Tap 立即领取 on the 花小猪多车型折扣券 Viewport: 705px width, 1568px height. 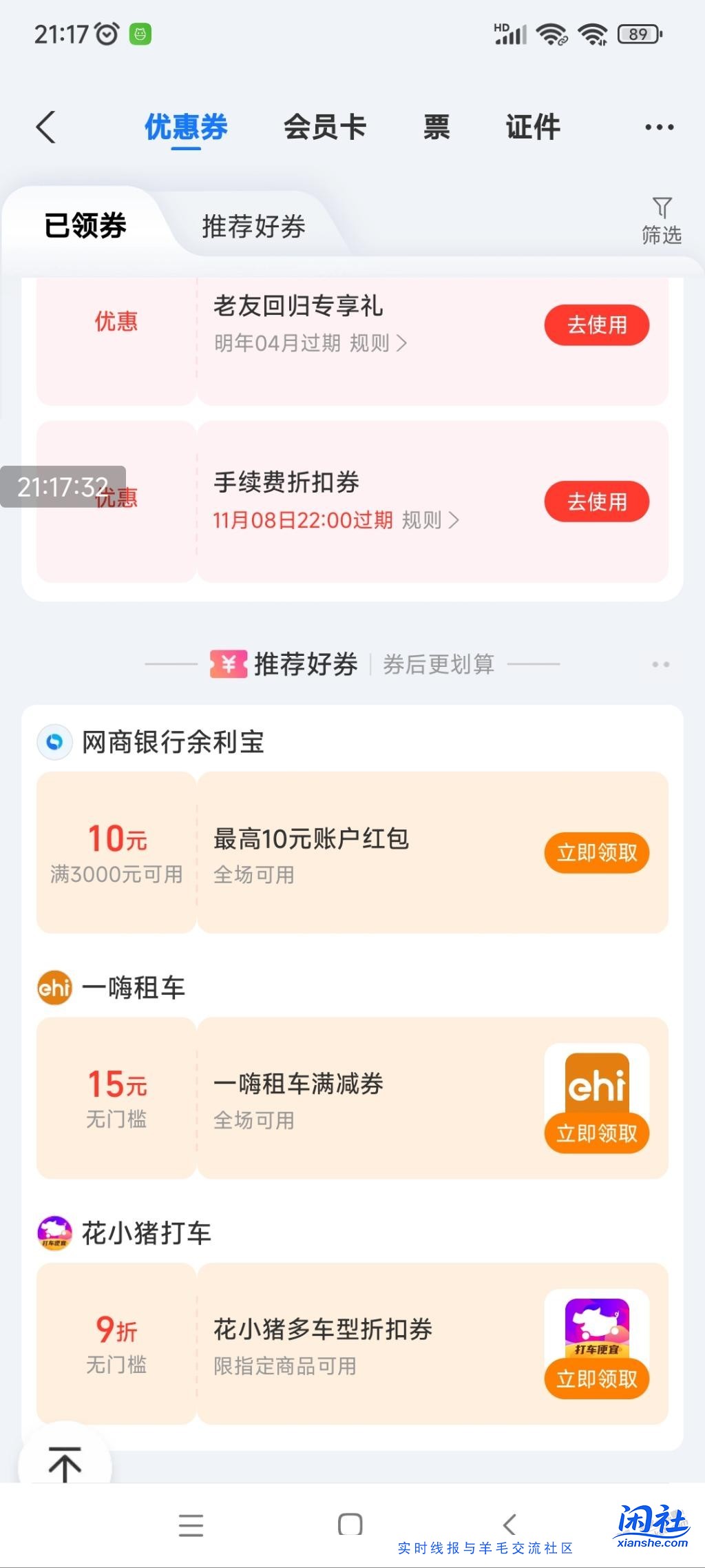point(596,1380)
